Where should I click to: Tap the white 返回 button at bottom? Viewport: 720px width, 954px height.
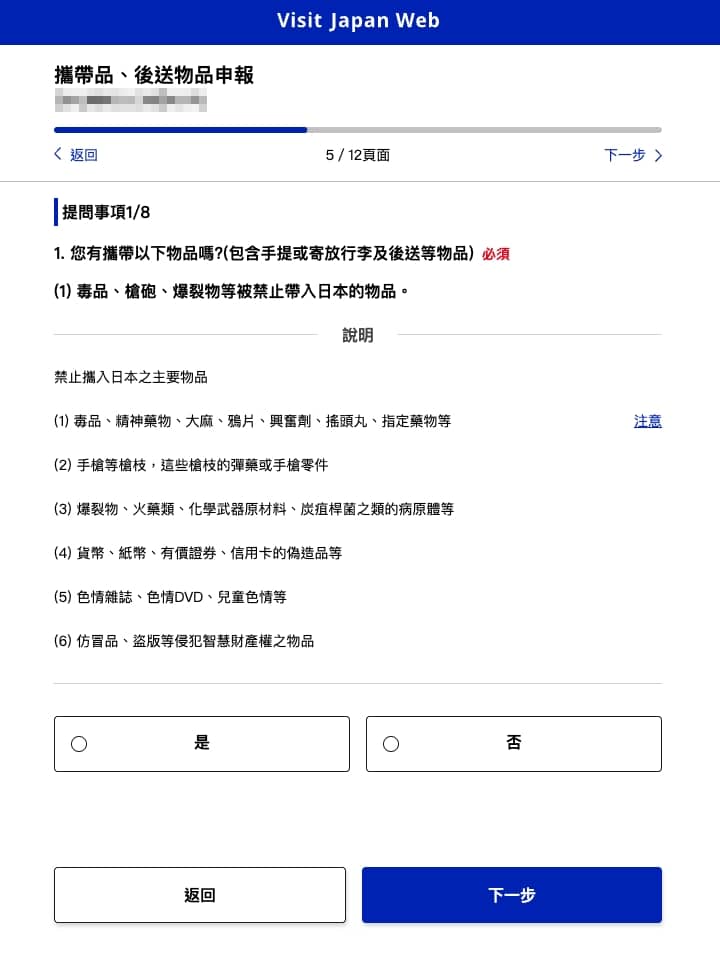pyautogui.click(x=200, y=895)
